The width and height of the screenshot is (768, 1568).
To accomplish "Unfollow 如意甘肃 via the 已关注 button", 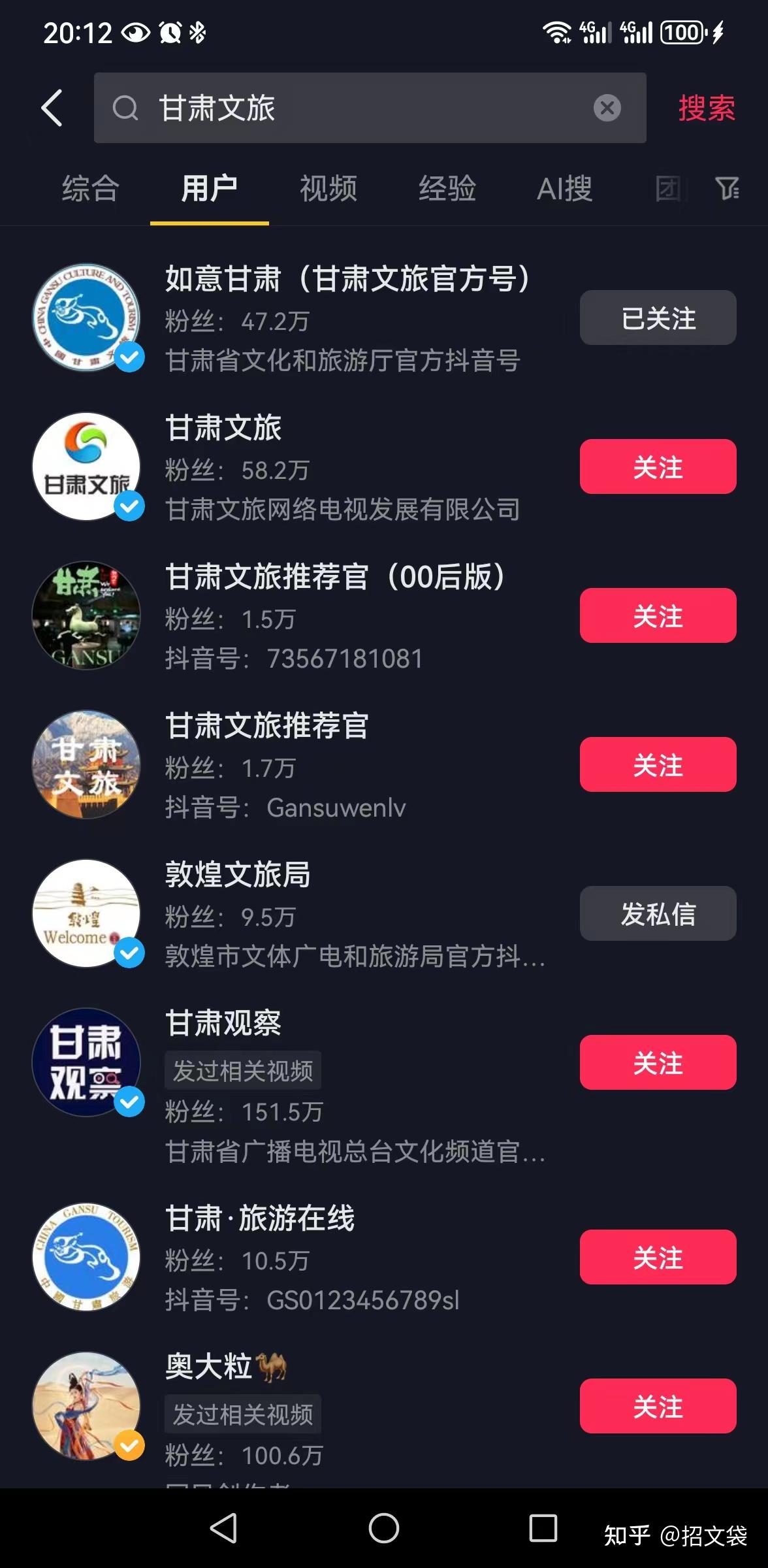I will coord(658,318).
